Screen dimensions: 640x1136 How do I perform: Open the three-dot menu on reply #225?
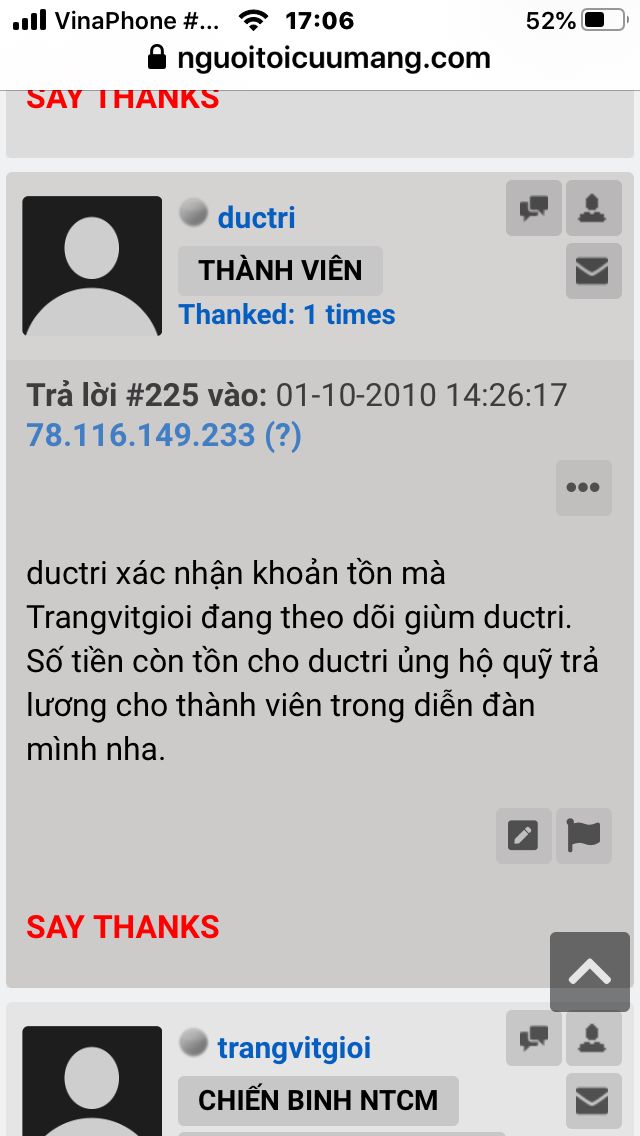(583, 488)
